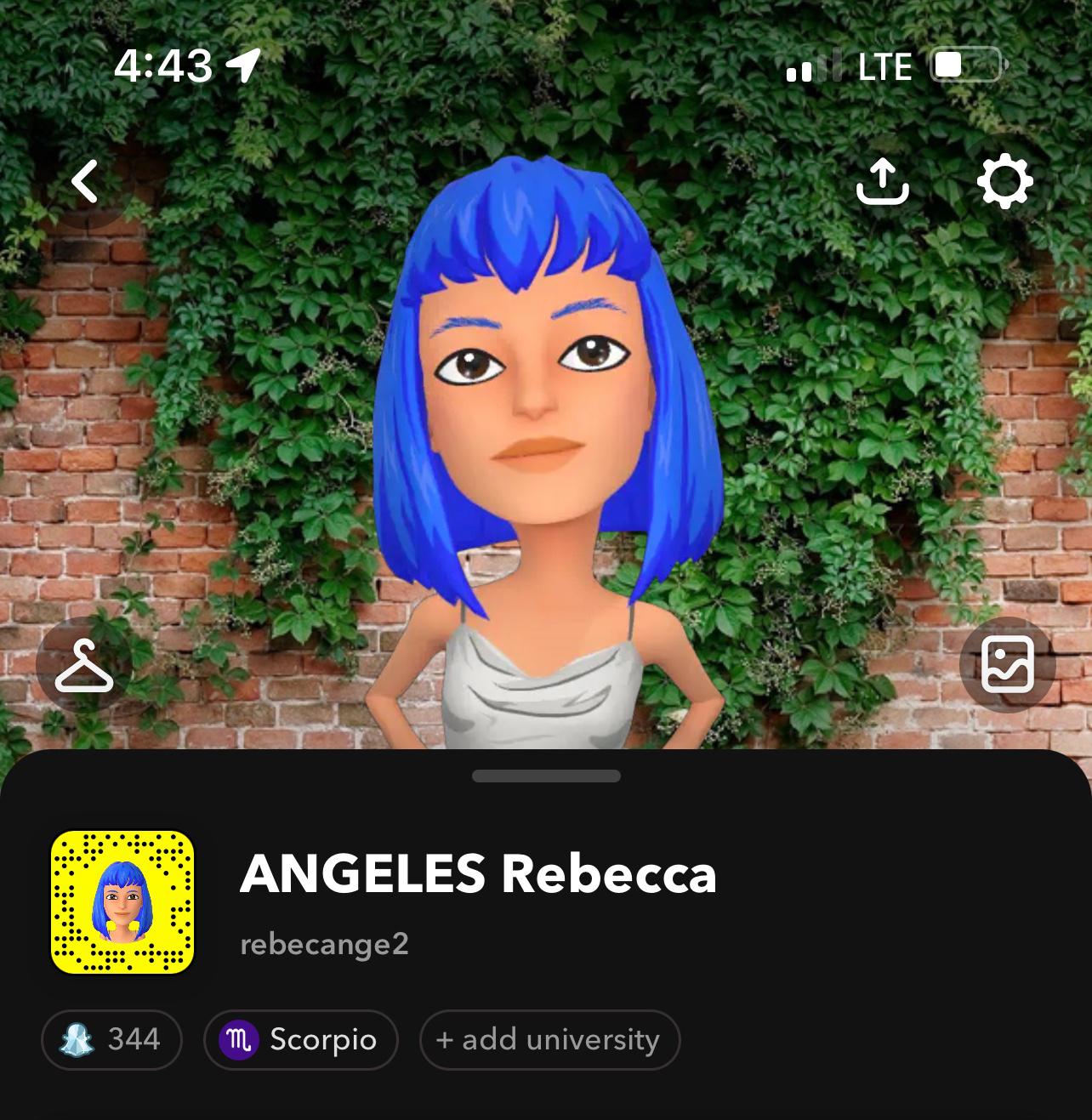The image size is (1092, 1120).
Task: Open the Snapcode for rebecange2
Action: click(x=123, y=901)
